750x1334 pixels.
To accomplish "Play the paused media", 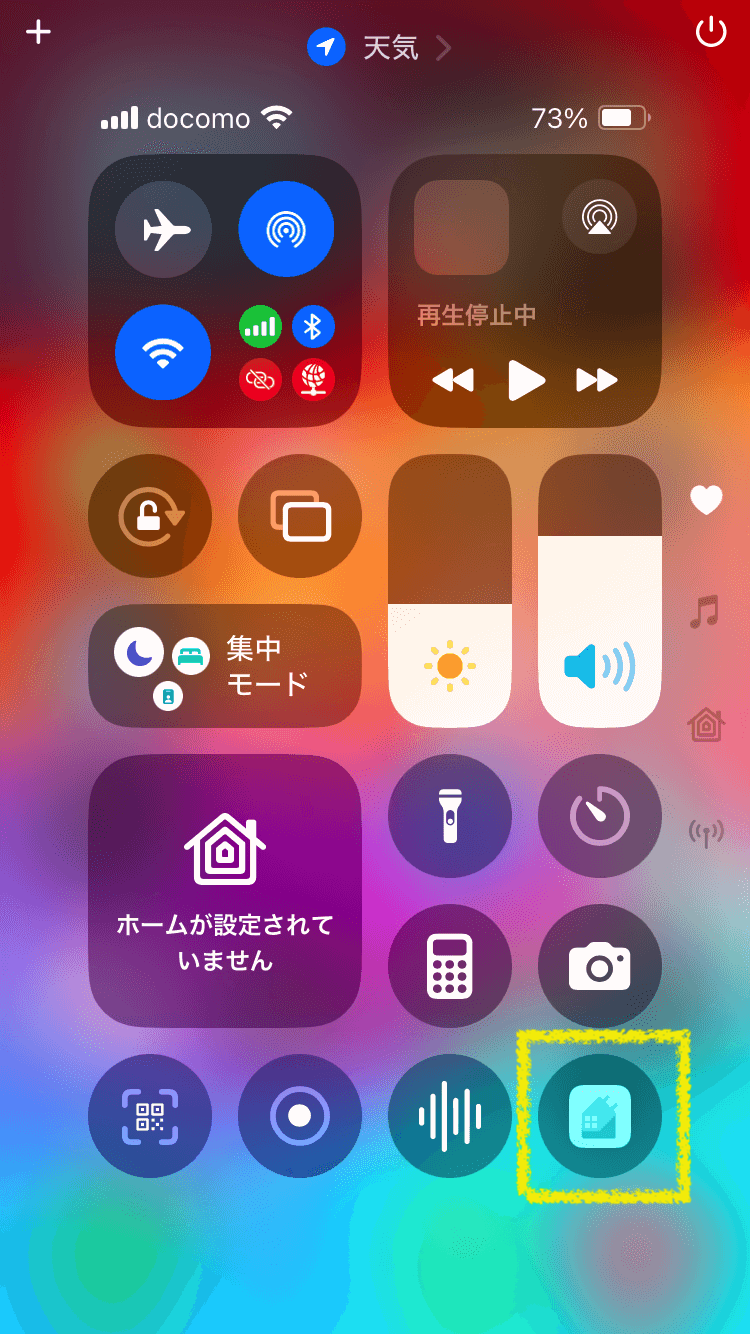I will (x=525, y=380).
